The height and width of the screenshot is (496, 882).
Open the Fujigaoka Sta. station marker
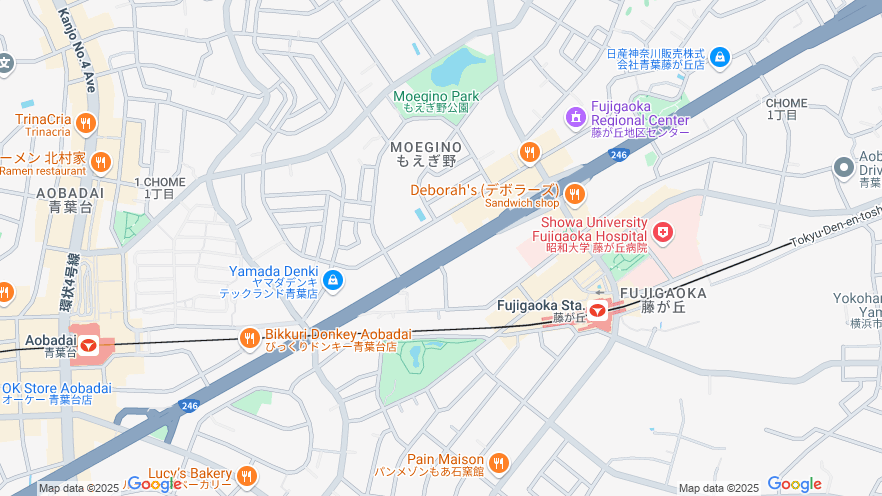coord(598,310)
